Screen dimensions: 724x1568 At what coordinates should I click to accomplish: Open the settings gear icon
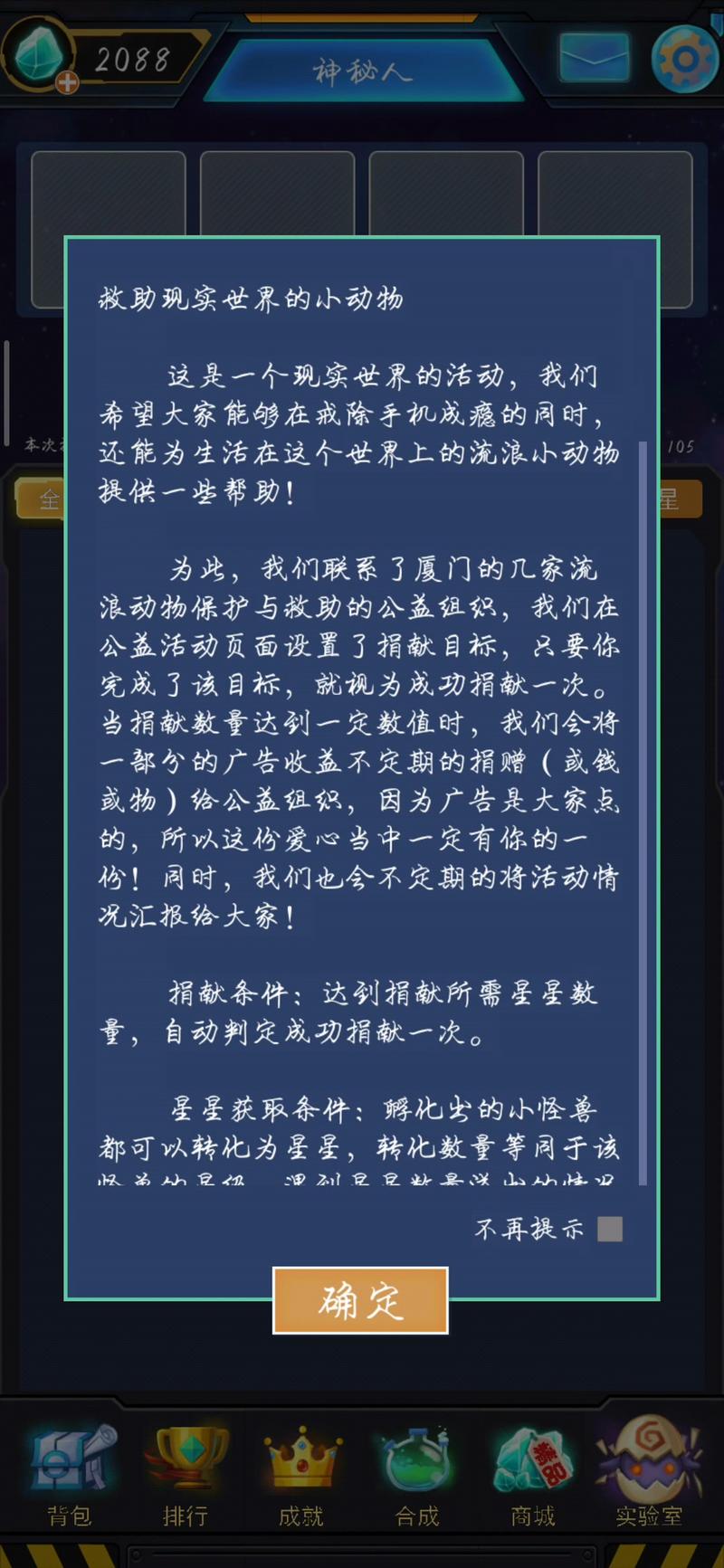683,60
